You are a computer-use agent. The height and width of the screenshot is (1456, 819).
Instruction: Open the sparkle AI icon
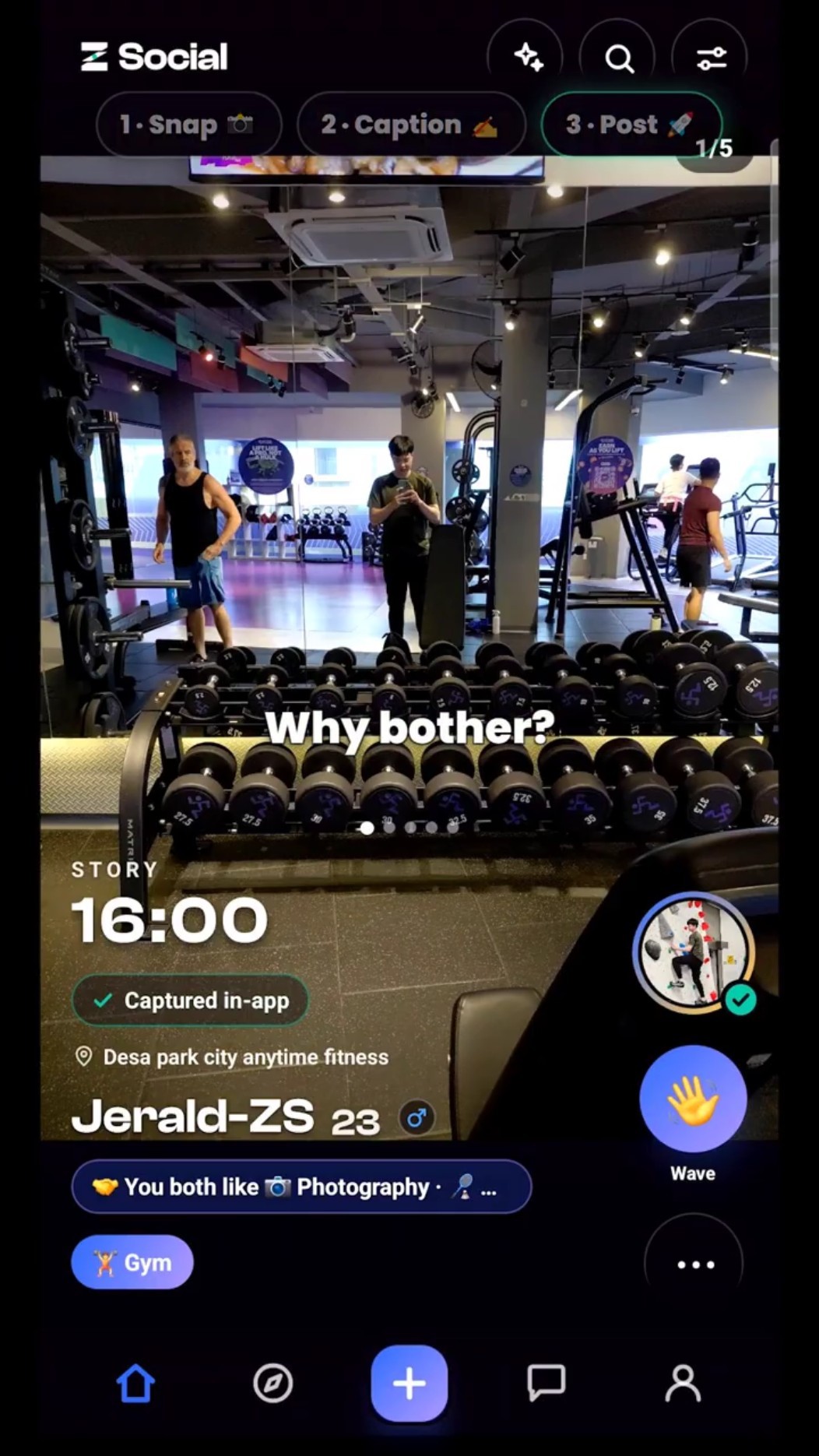[x=525, y=57]
